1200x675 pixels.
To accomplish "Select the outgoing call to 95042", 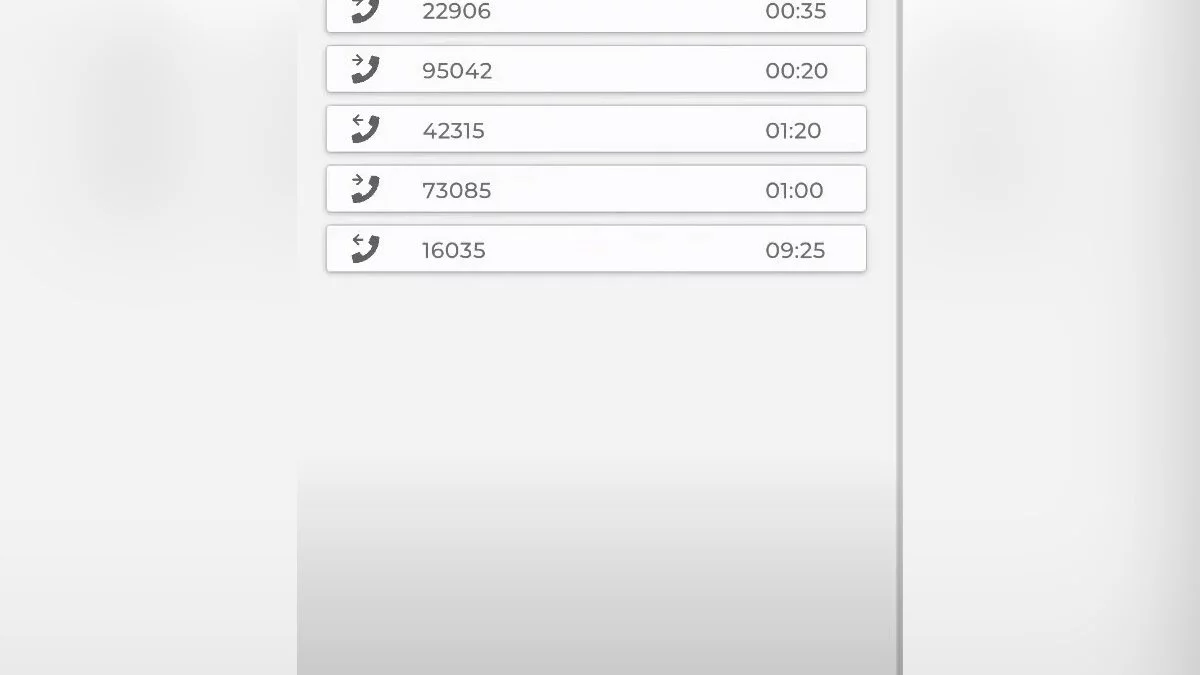I will tap(596, 70).
